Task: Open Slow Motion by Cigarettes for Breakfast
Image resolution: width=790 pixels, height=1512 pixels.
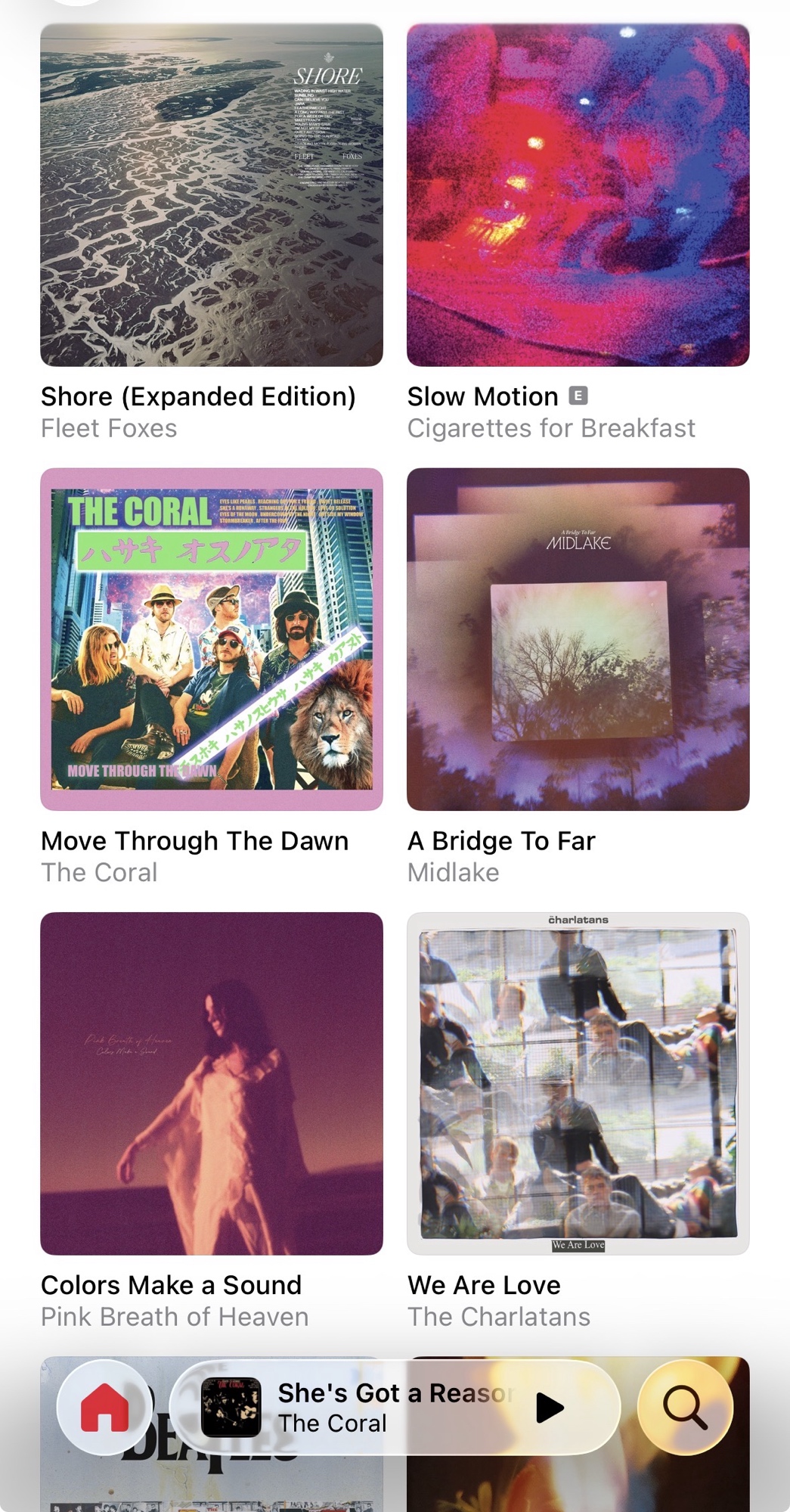Action: pyautogui.click(x=578, y=195)
